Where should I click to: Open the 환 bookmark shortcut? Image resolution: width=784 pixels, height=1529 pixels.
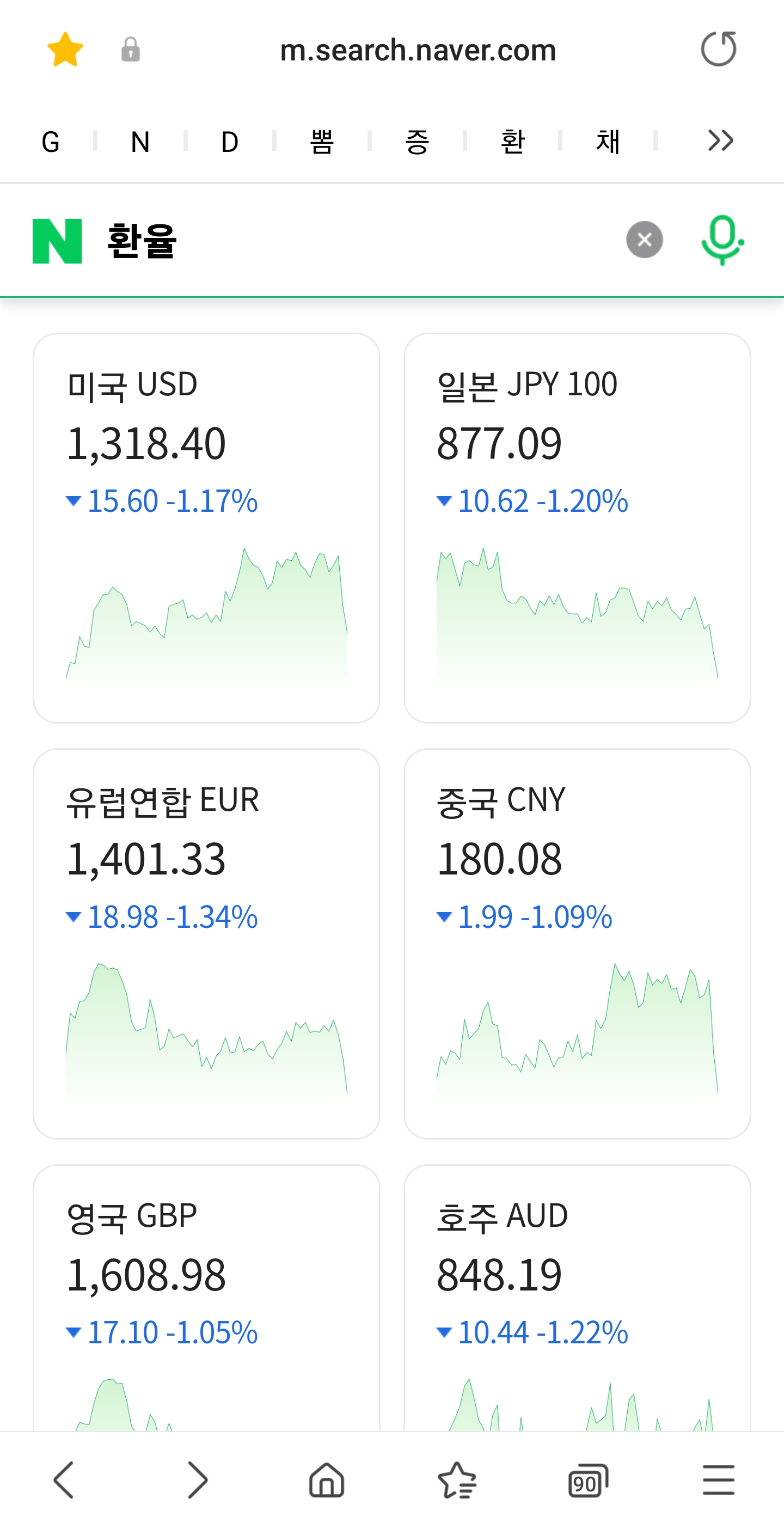512,142
